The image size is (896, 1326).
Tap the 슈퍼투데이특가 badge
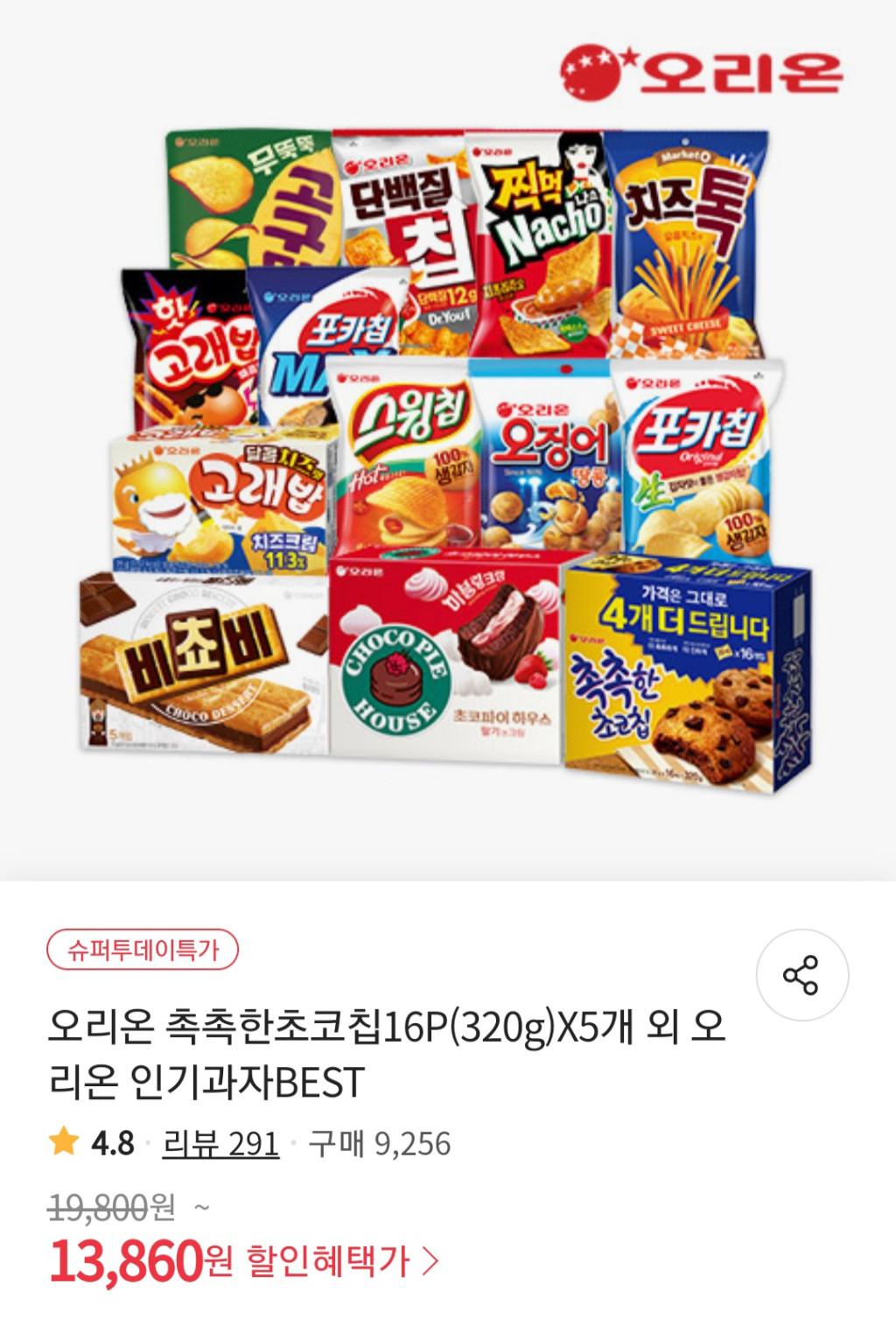(x=143, y=949)
